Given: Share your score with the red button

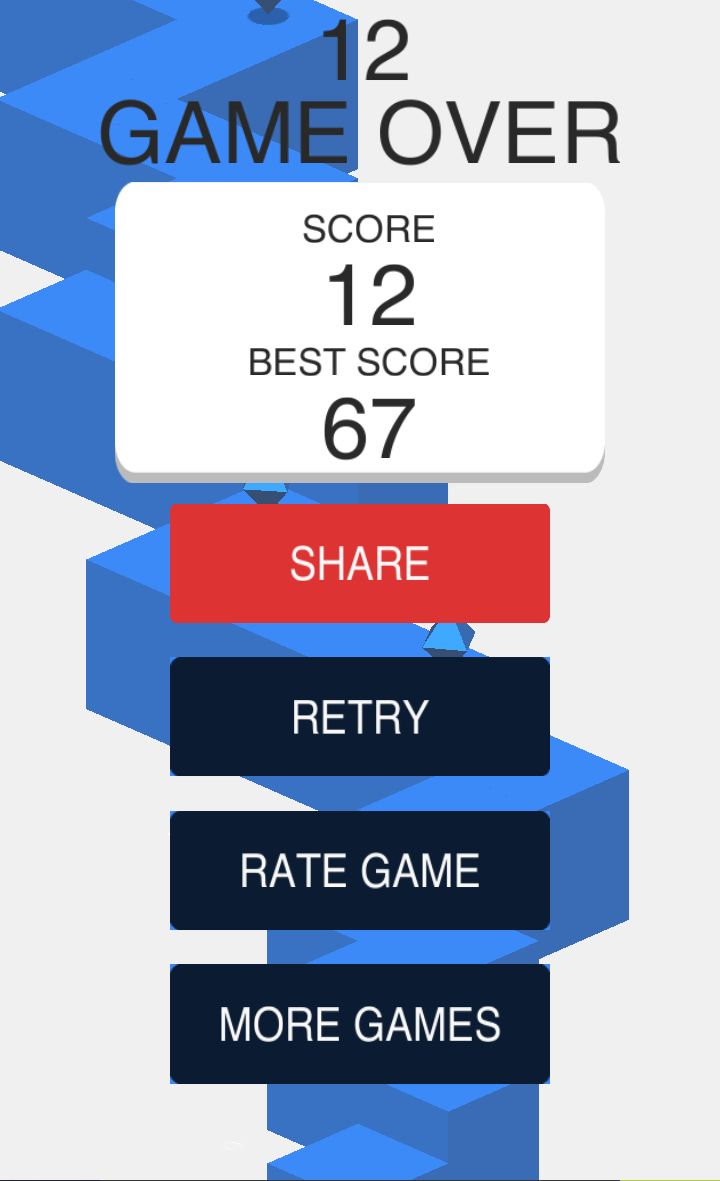Looking at the screenshot, I should 360,563.
